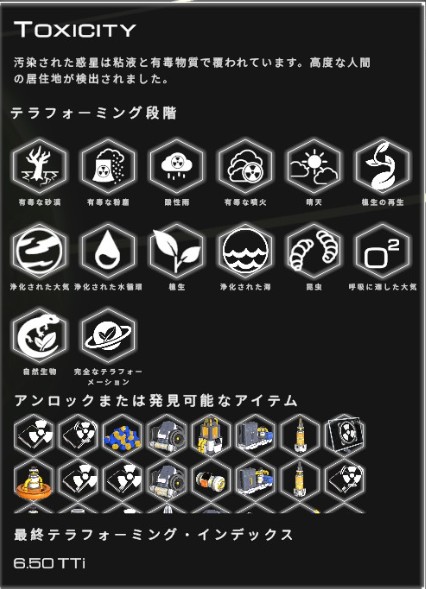Tap the 完全なテラフォーメーション planet stage icon
Screen dimensions: 426x589
[x=108, y=335]
